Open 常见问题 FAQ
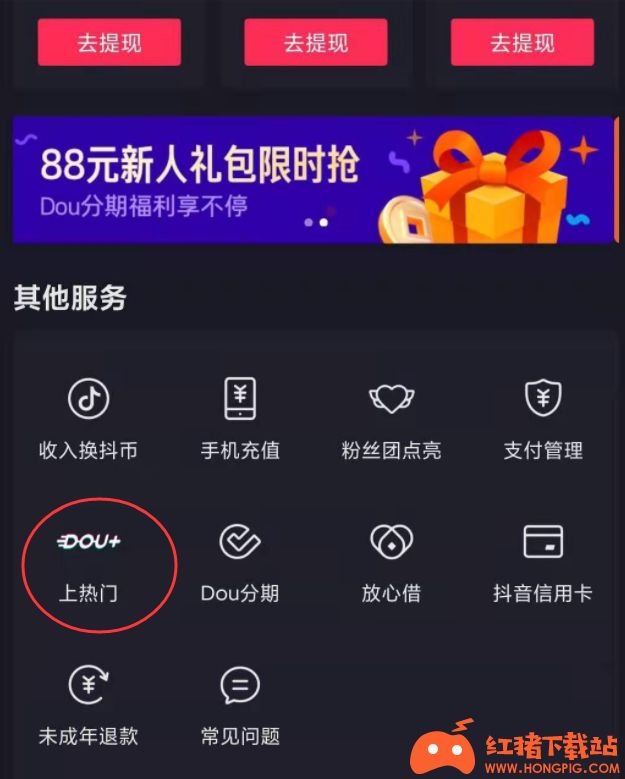This screenshot has width=625, height=779. point(240,705)
